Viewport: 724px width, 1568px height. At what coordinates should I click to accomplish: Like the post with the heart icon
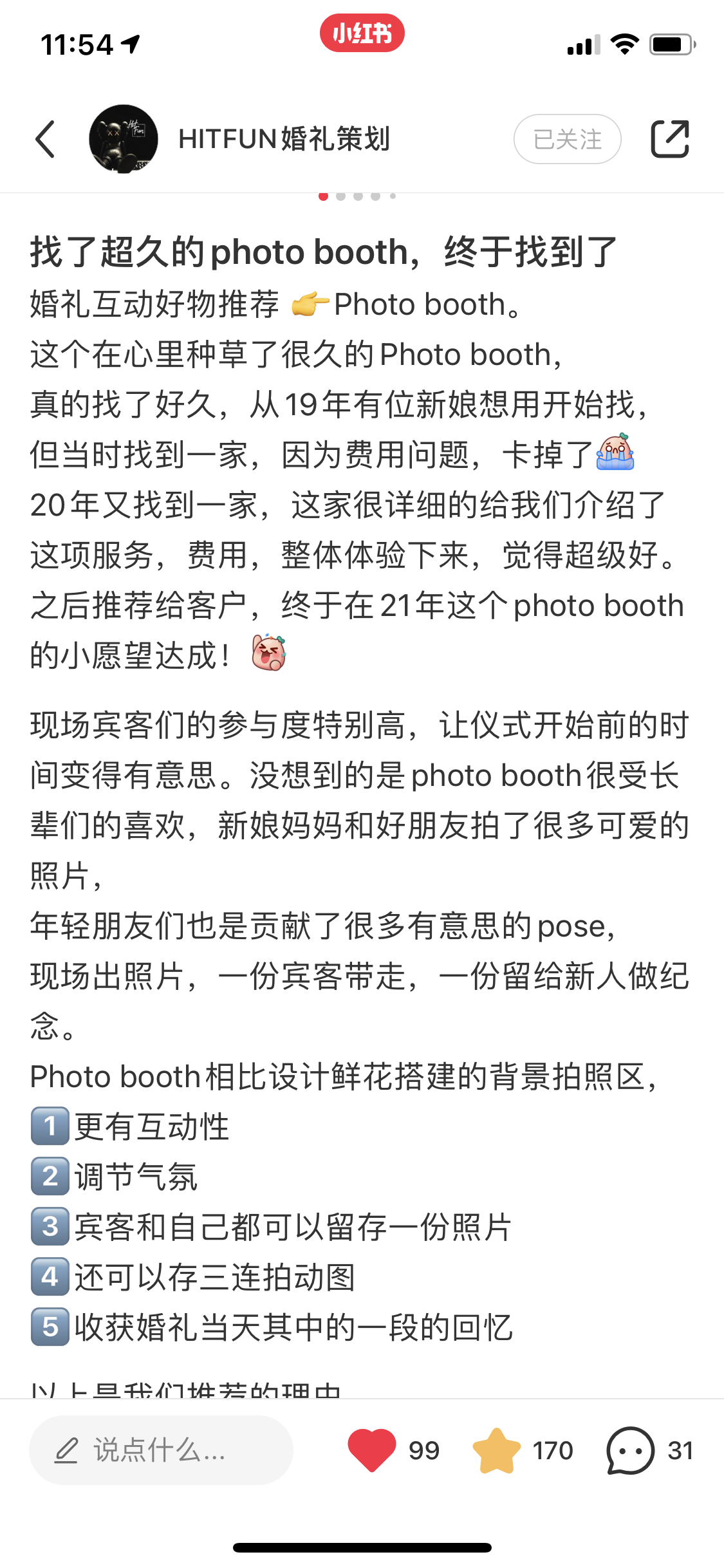pos(372,1450)
